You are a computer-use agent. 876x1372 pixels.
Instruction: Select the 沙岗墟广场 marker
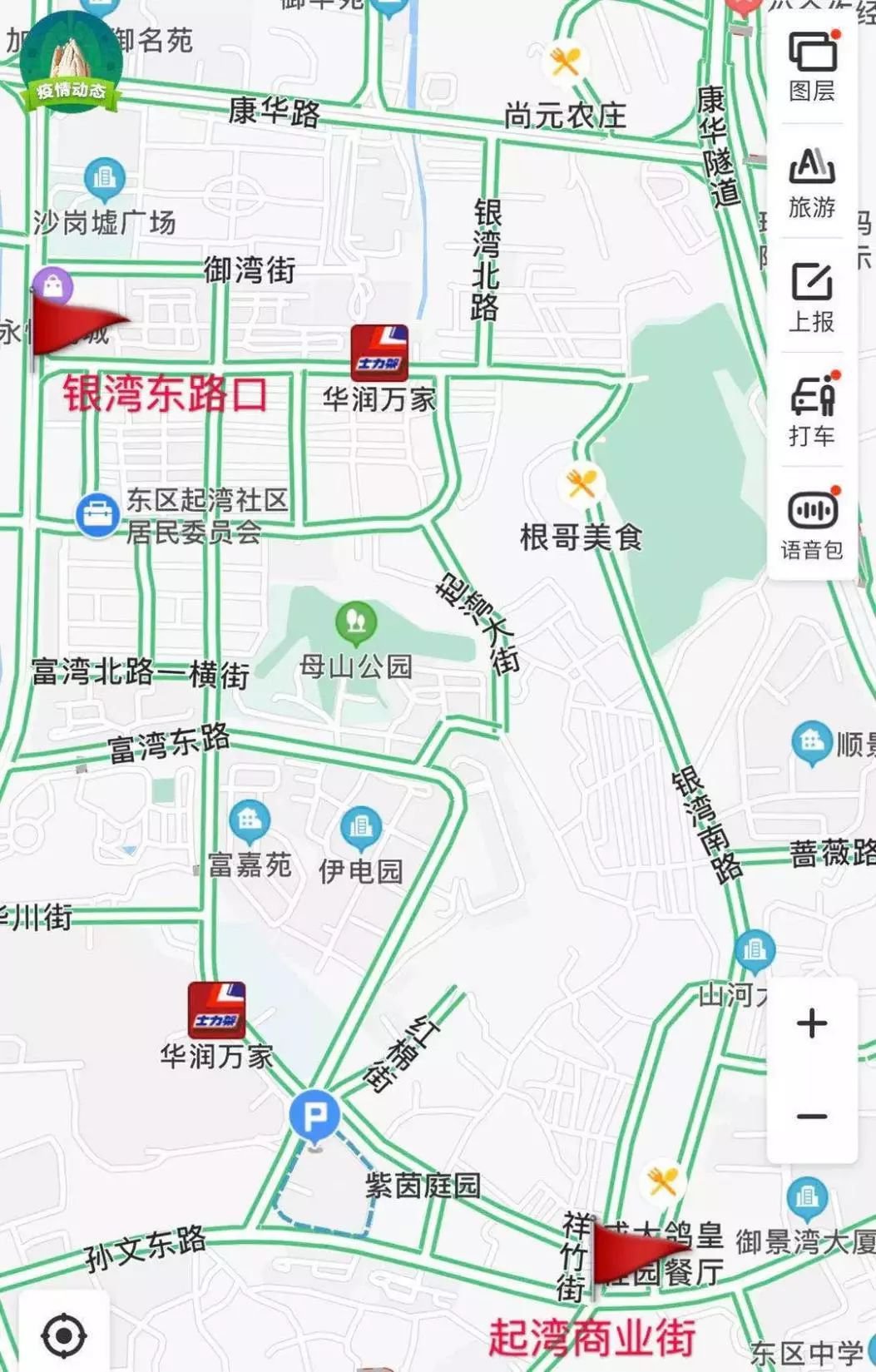coord(104,179)
